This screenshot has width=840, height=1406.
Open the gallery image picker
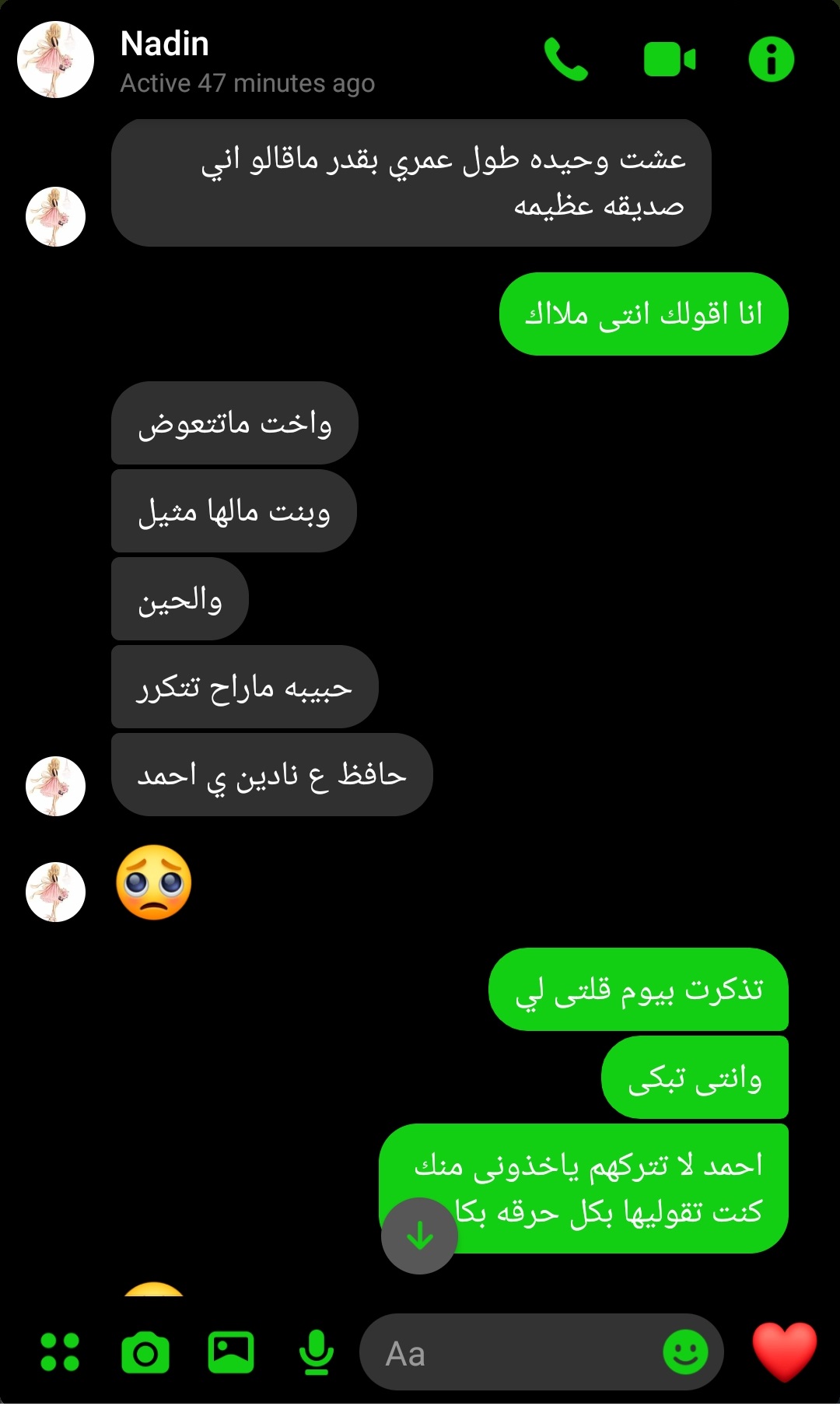pos(231,1352)
